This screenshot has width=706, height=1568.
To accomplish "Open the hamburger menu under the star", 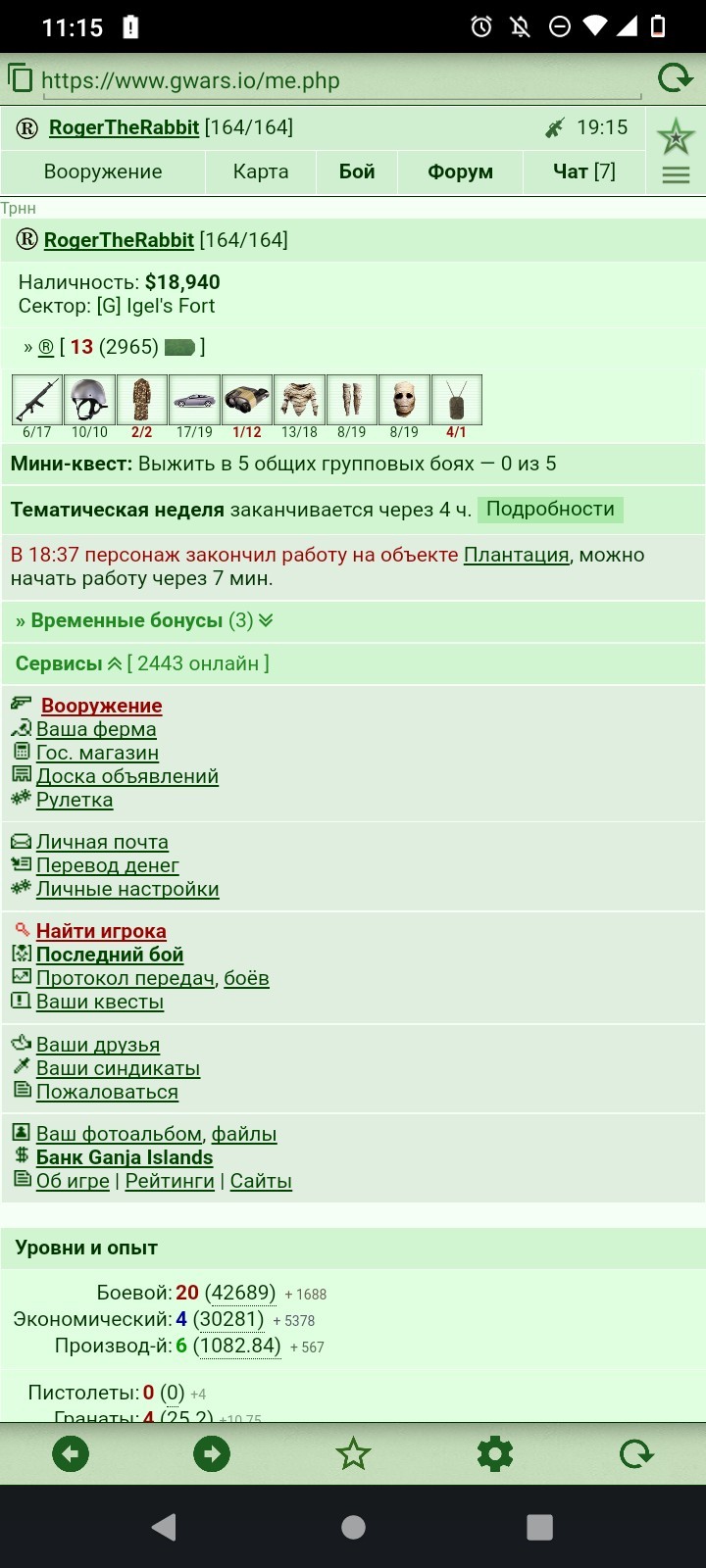I will tap(676, 174).
